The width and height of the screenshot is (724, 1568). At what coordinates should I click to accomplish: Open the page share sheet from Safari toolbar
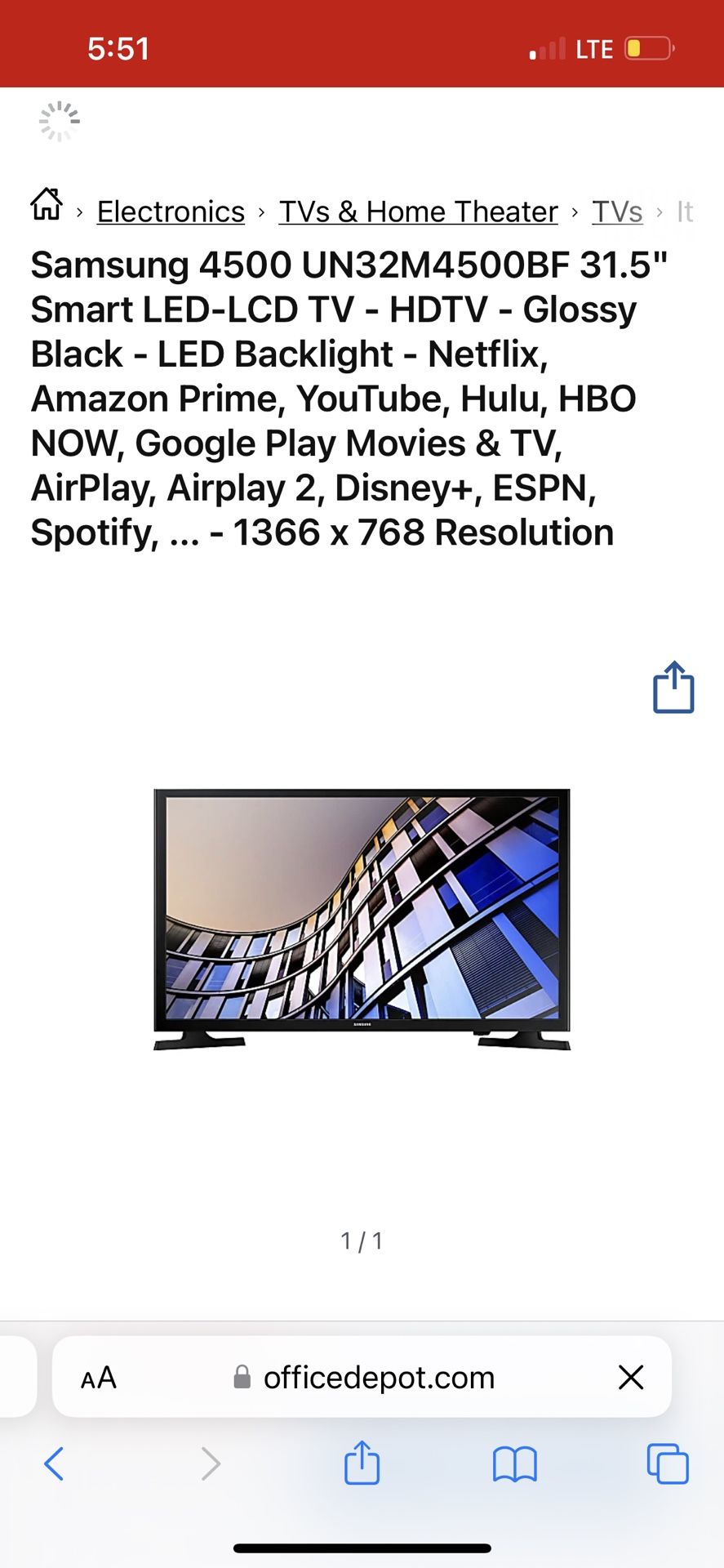tap(362, 1464)
